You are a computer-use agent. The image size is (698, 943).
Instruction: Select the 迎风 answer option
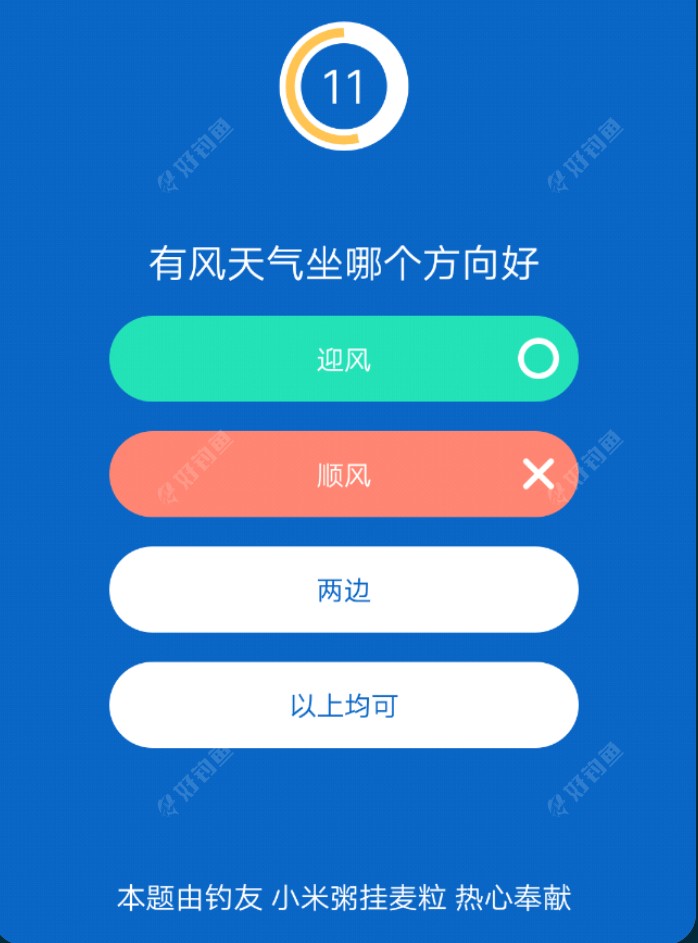343,359
